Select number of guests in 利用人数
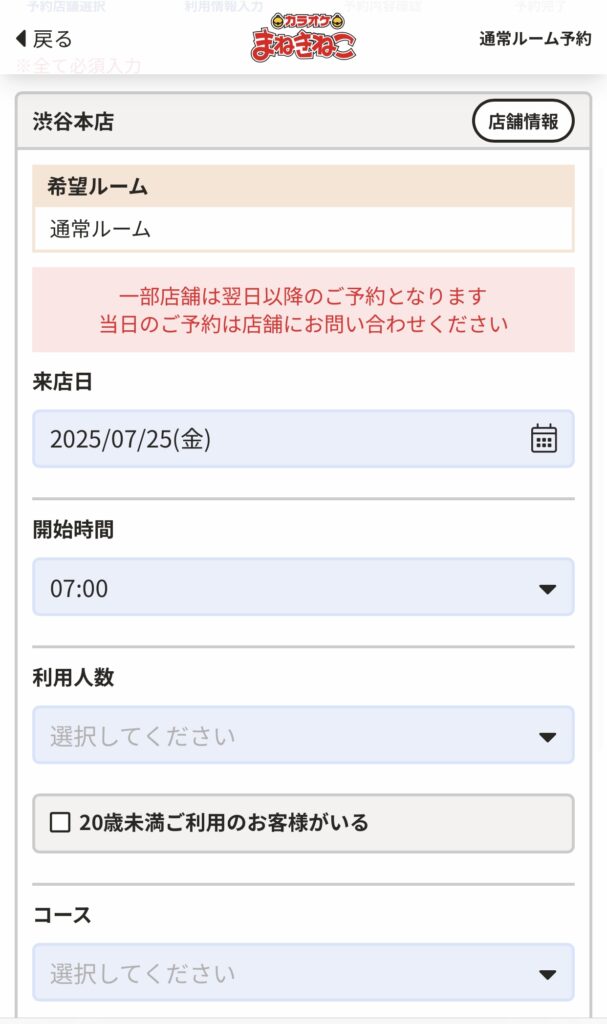 [303, 736]
